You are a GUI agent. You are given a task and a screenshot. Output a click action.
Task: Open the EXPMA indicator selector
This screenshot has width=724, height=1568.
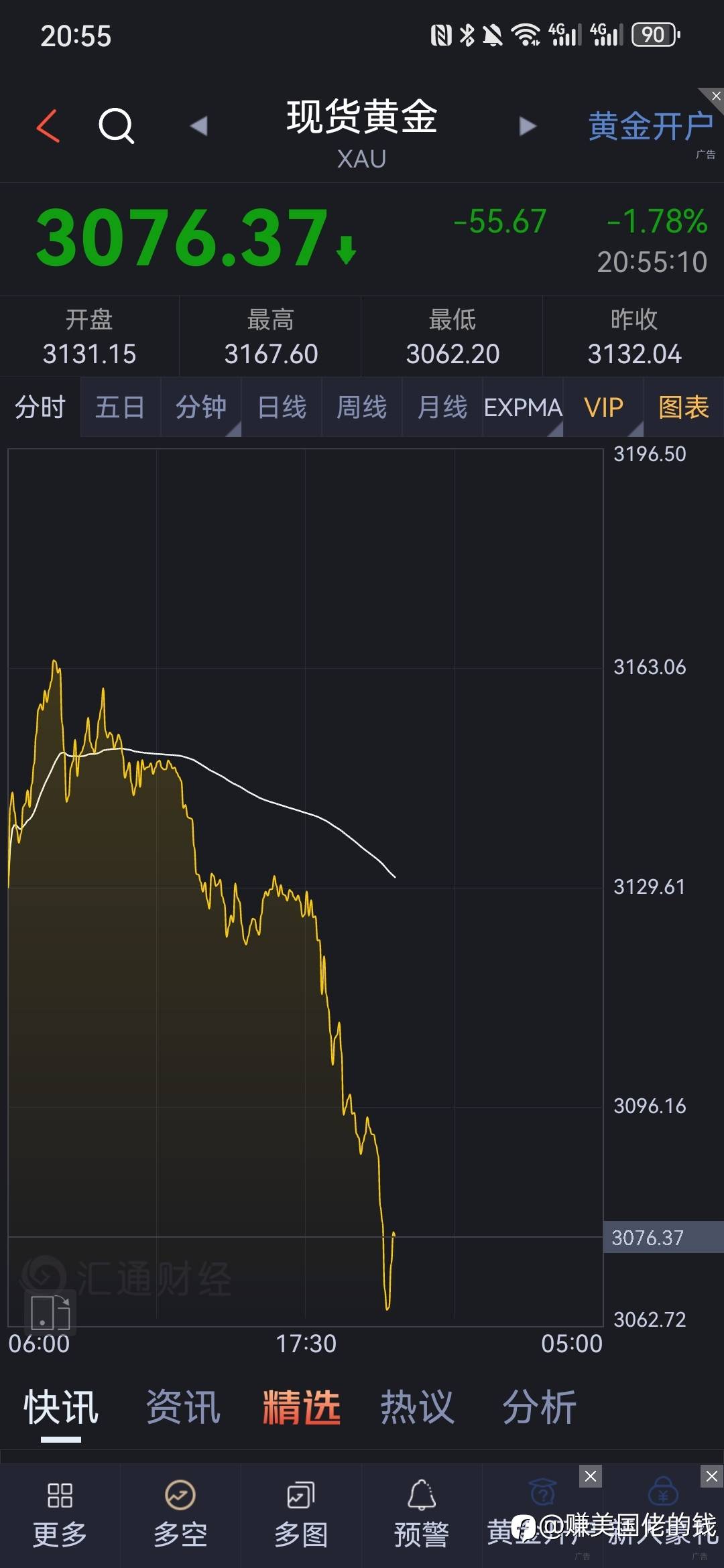[x=523, y=407]
